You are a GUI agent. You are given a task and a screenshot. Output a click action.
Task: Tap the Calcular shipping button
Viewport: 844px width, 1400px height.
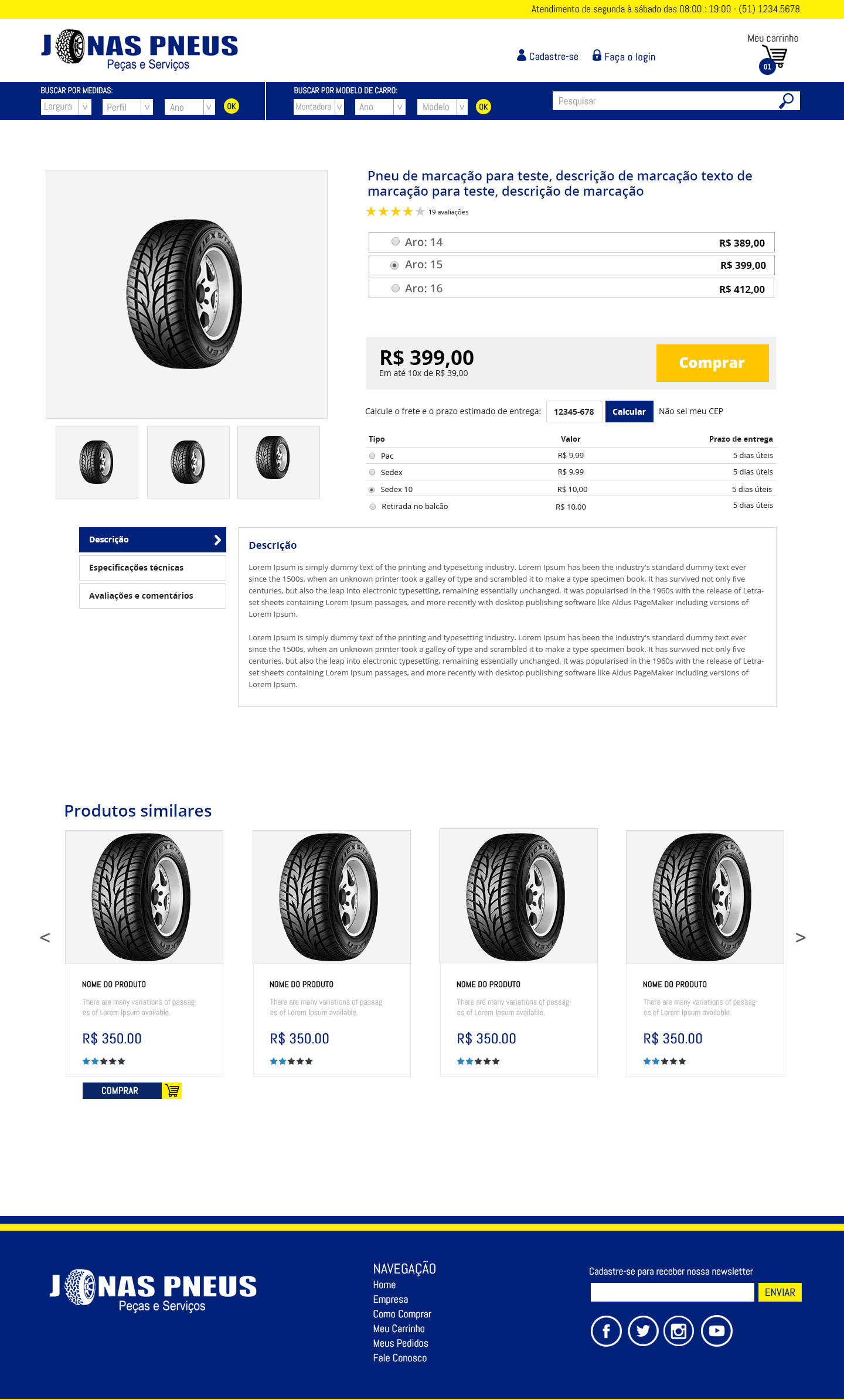pos(628,412)
